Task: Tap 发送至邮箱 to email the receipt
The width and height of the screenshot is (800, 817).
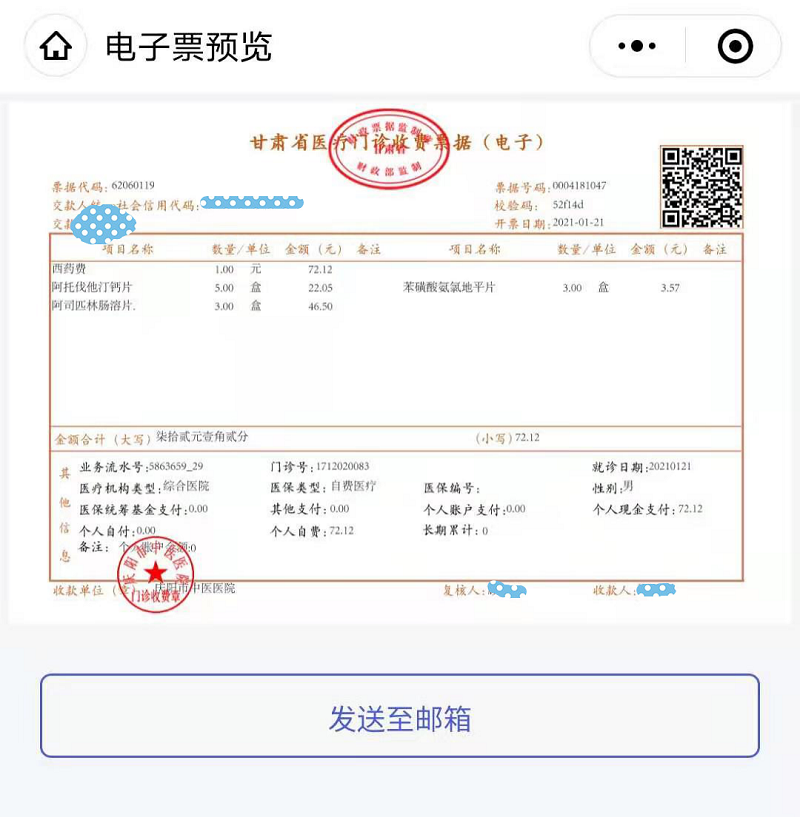Action: 400,717
